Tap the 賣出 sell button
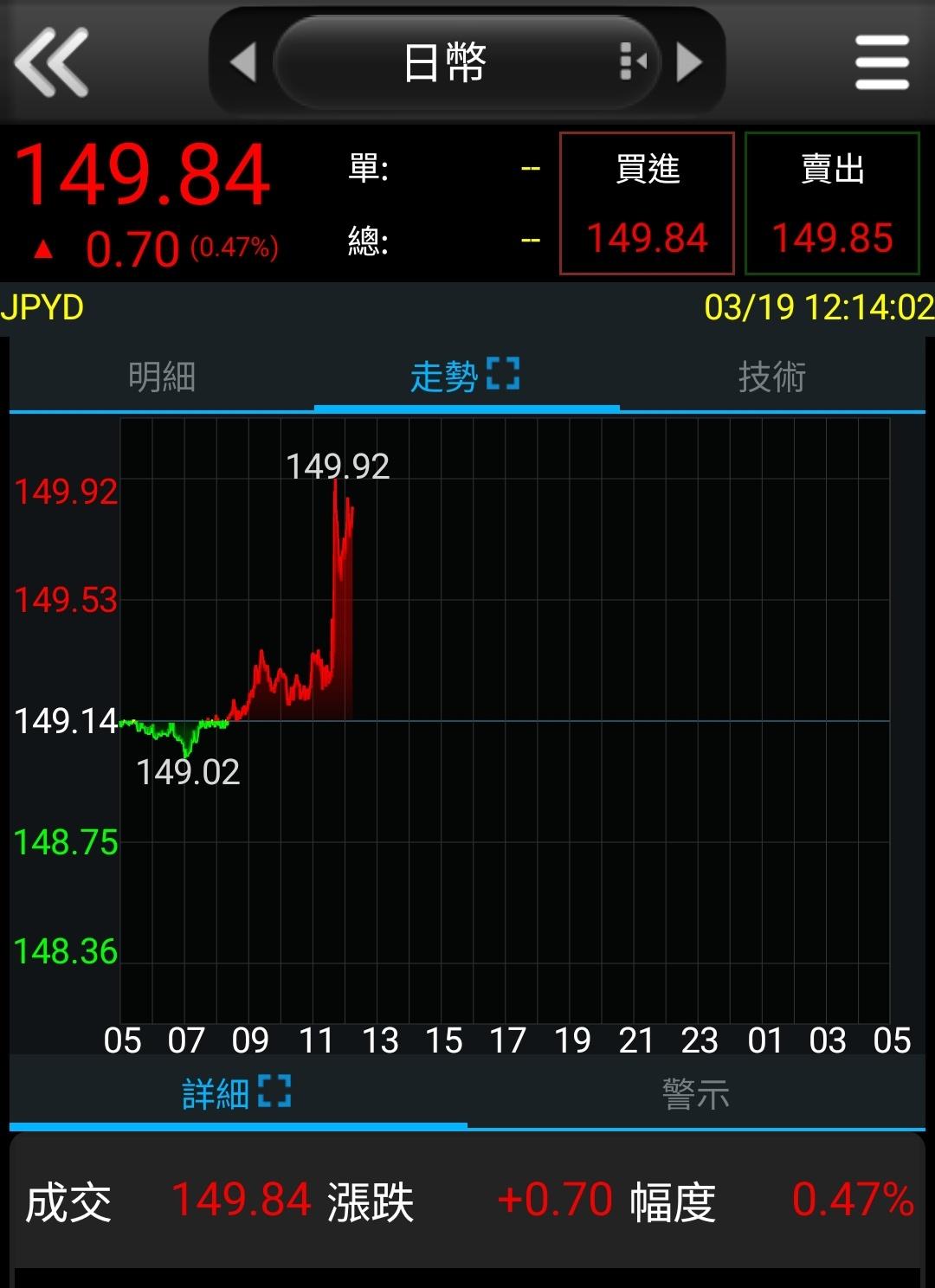This screenshot has width=935, height=1288. pos(832,203)
